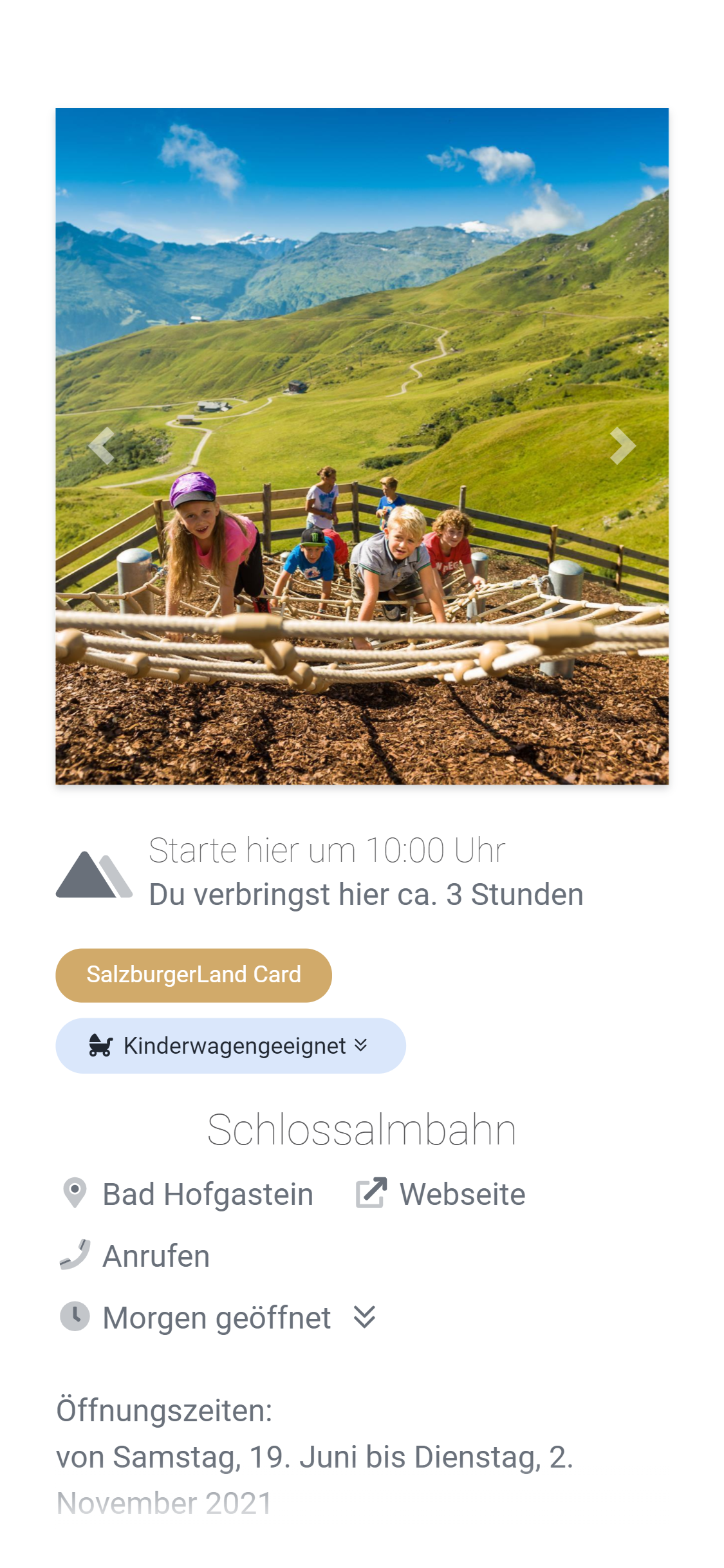
Task: Open the Webseite link
Action: tap(441, 1194)
